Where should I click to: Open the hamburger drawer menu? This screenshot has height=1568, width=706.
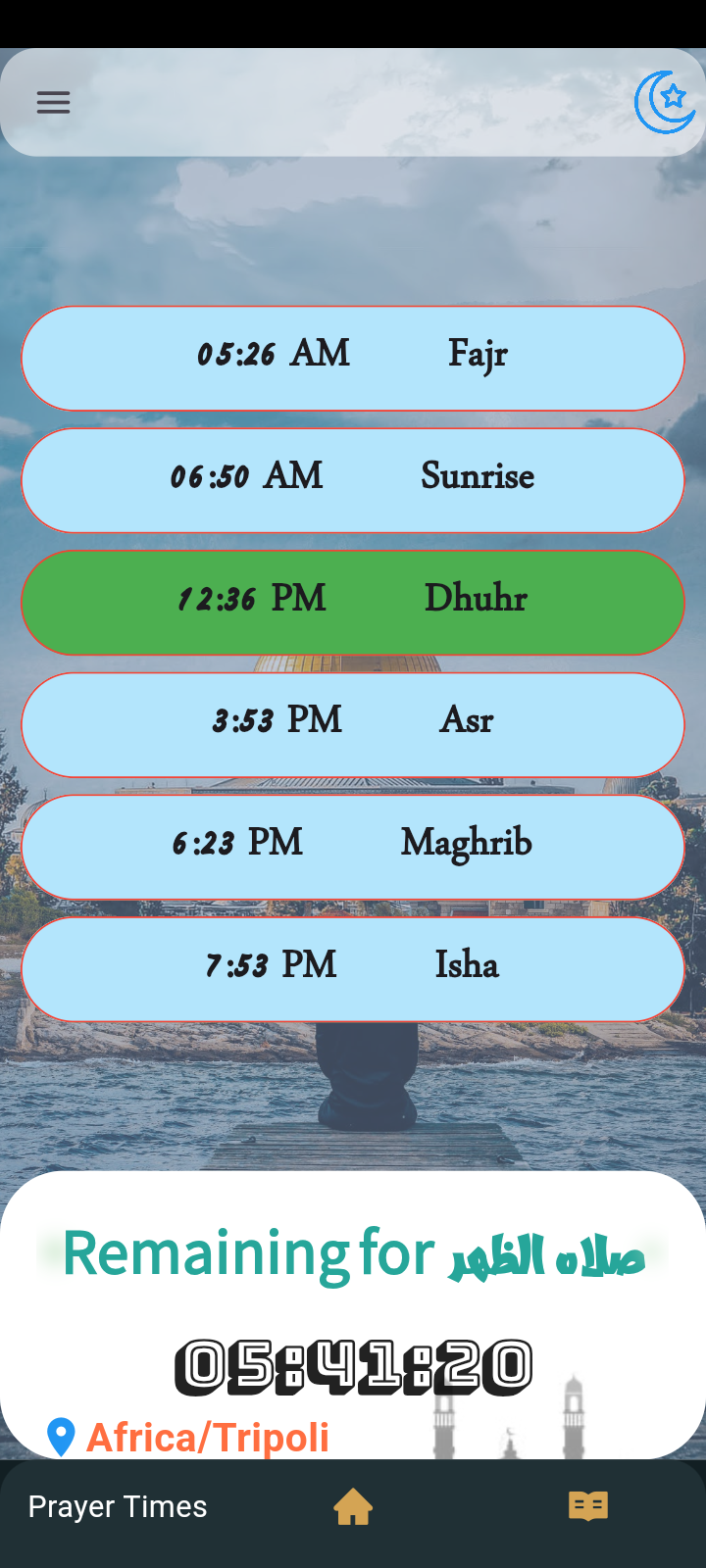(x=53, y=102)
